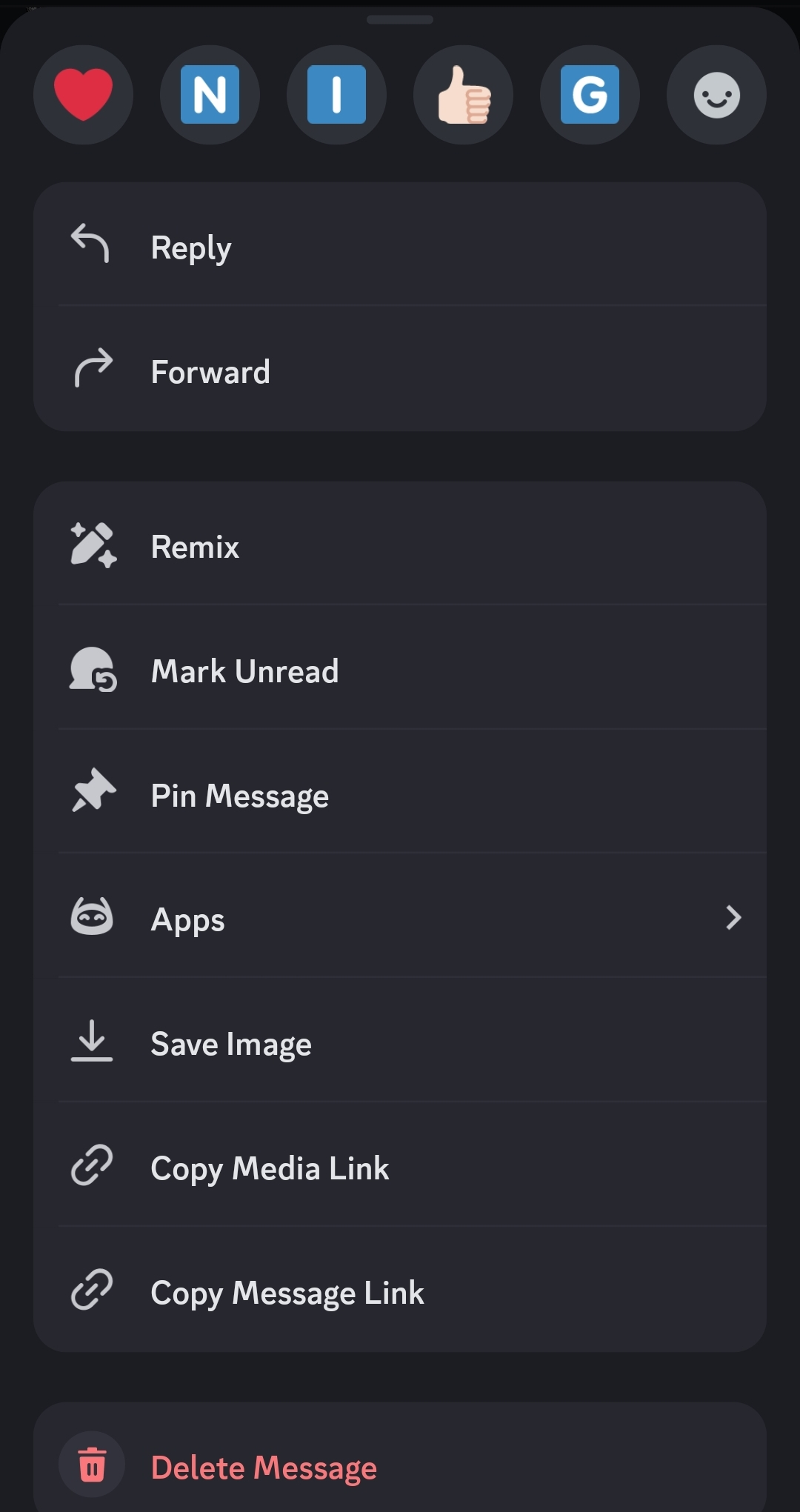
Task: React with the letter N emoji
Action: click(210, 95)
